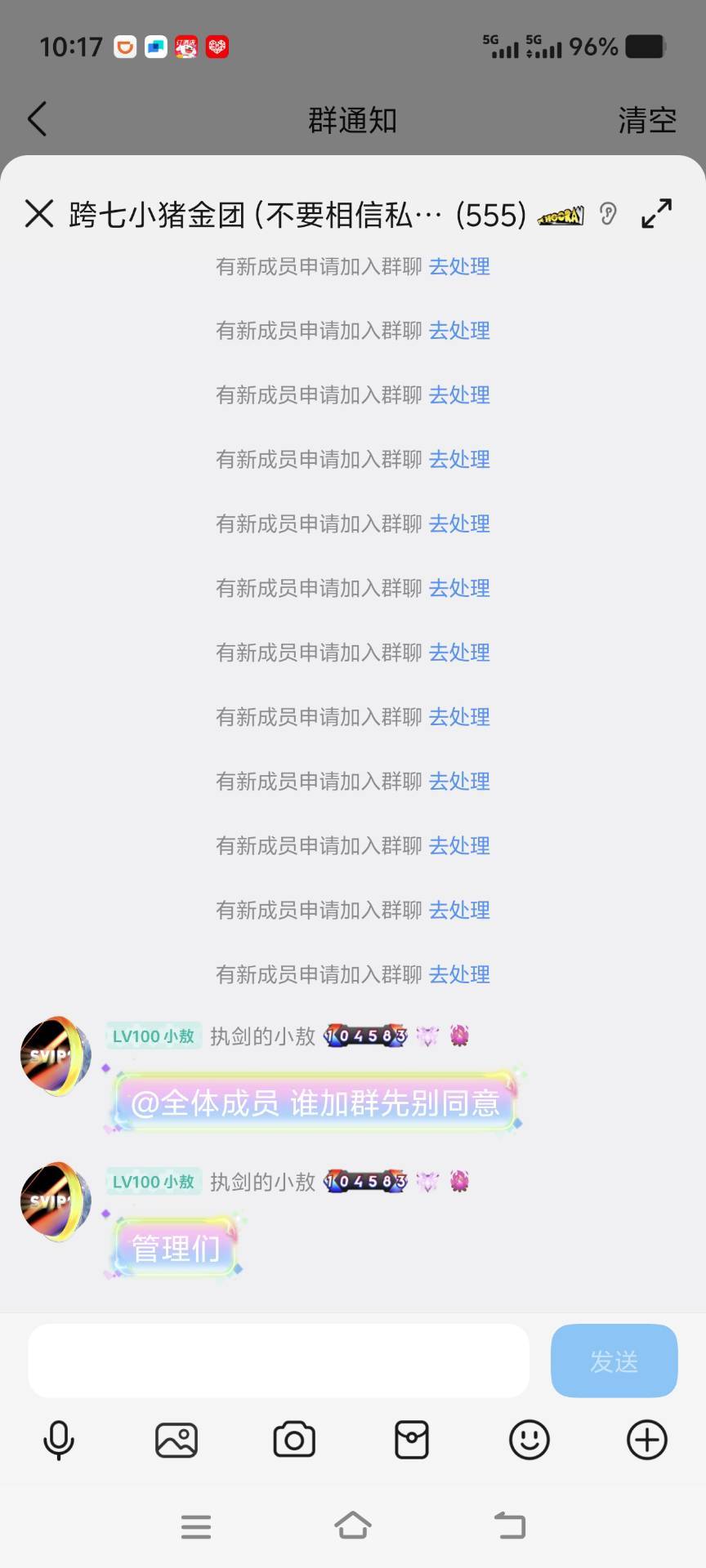Tap the topmost 去处理 link
The height and width of the screenshot is (1568, 706).
coord(460,266)
